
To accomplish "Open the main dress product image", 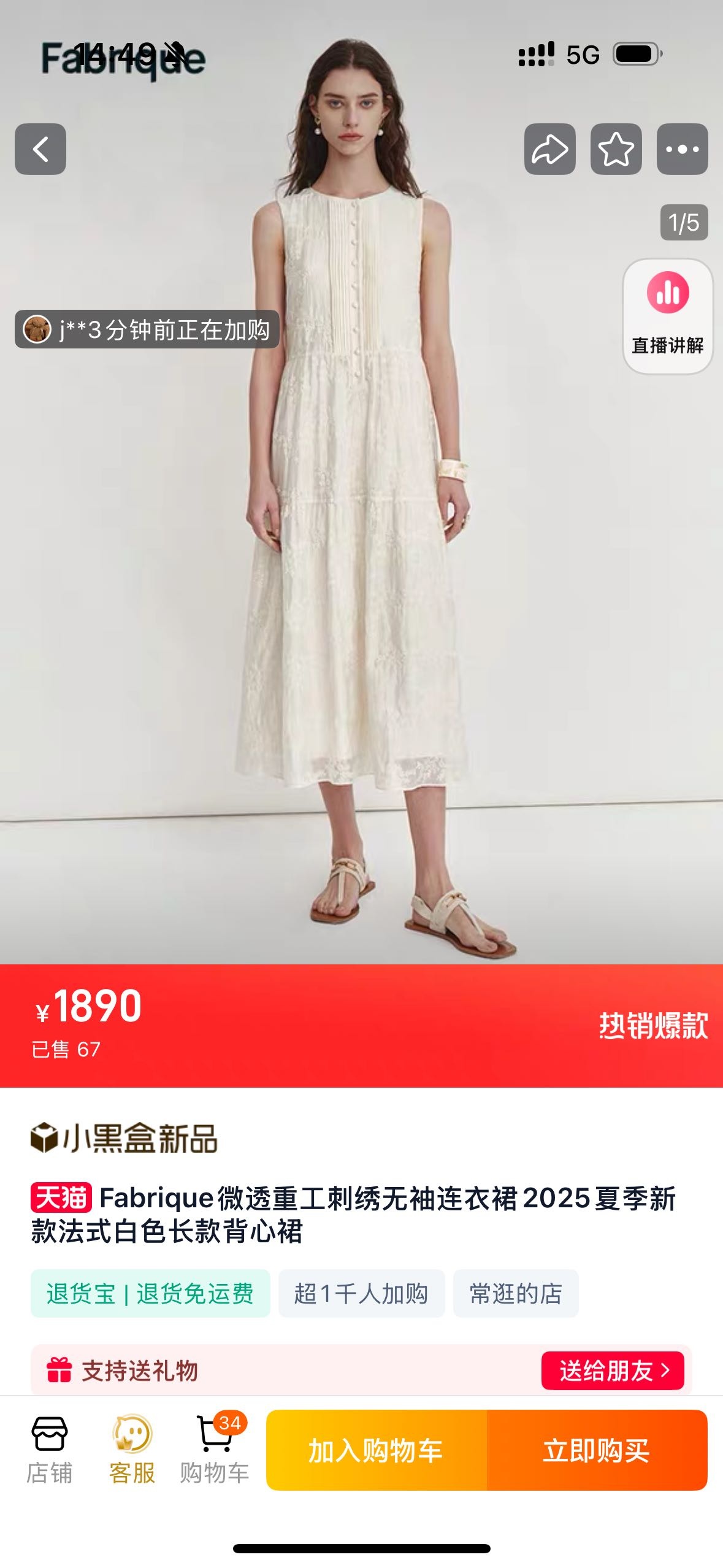I will (361, 552).
